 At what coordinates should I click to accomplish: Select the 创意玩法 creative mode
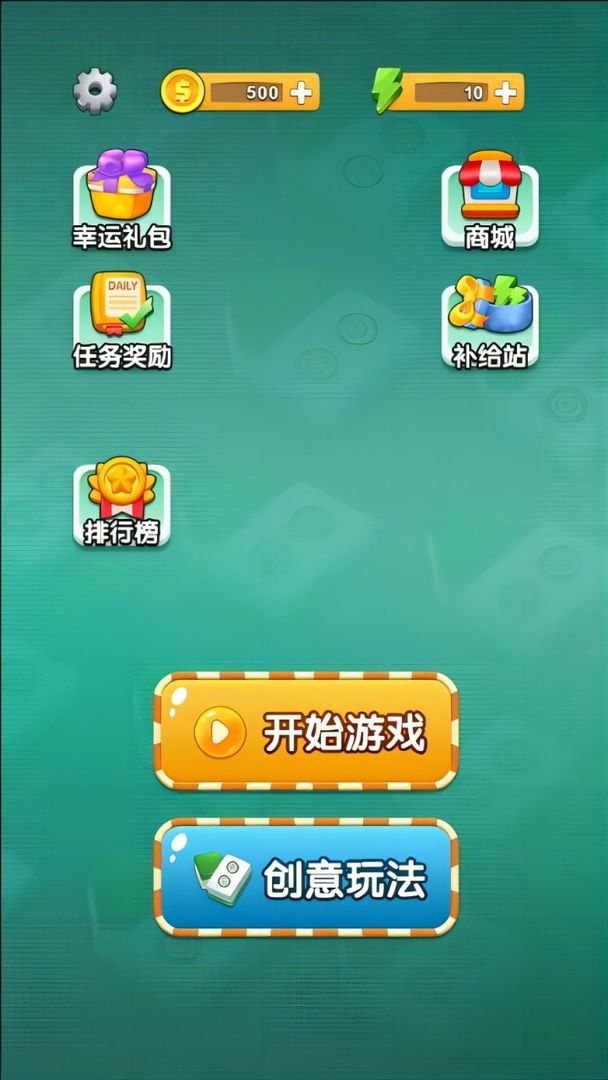[306, 878]
